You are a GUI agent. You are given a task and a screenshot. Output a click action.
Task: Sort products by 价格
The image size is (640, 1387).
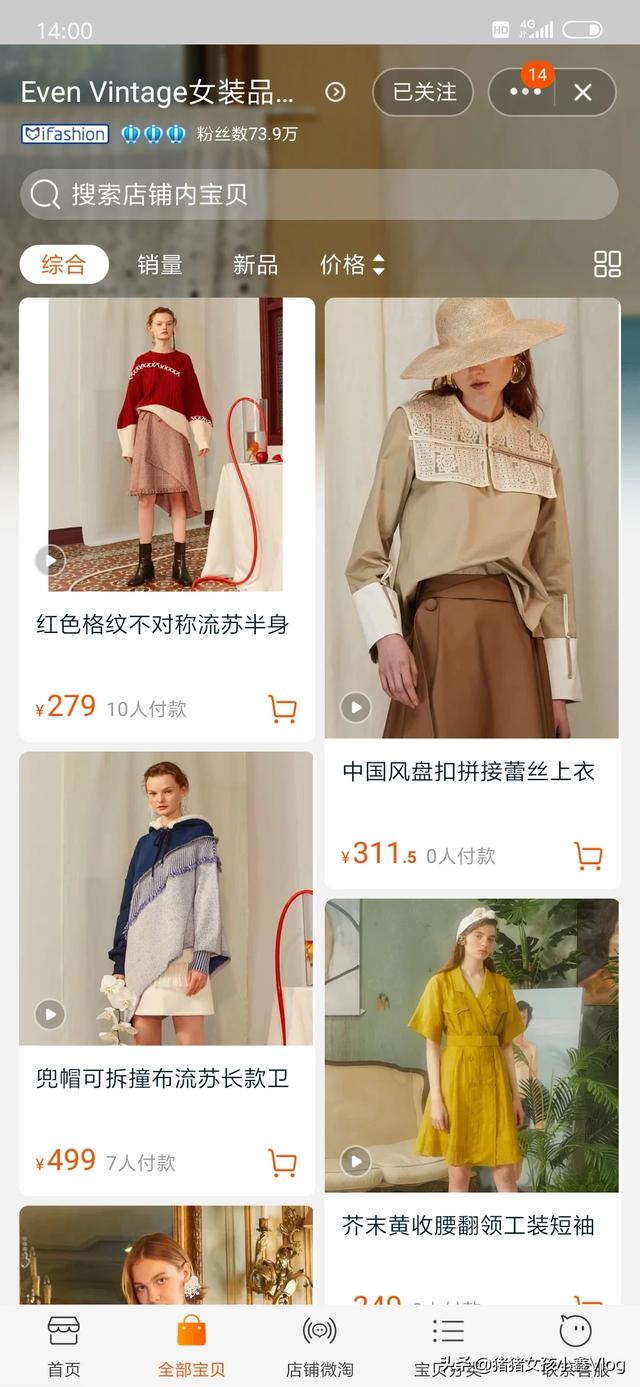(352, 264)
